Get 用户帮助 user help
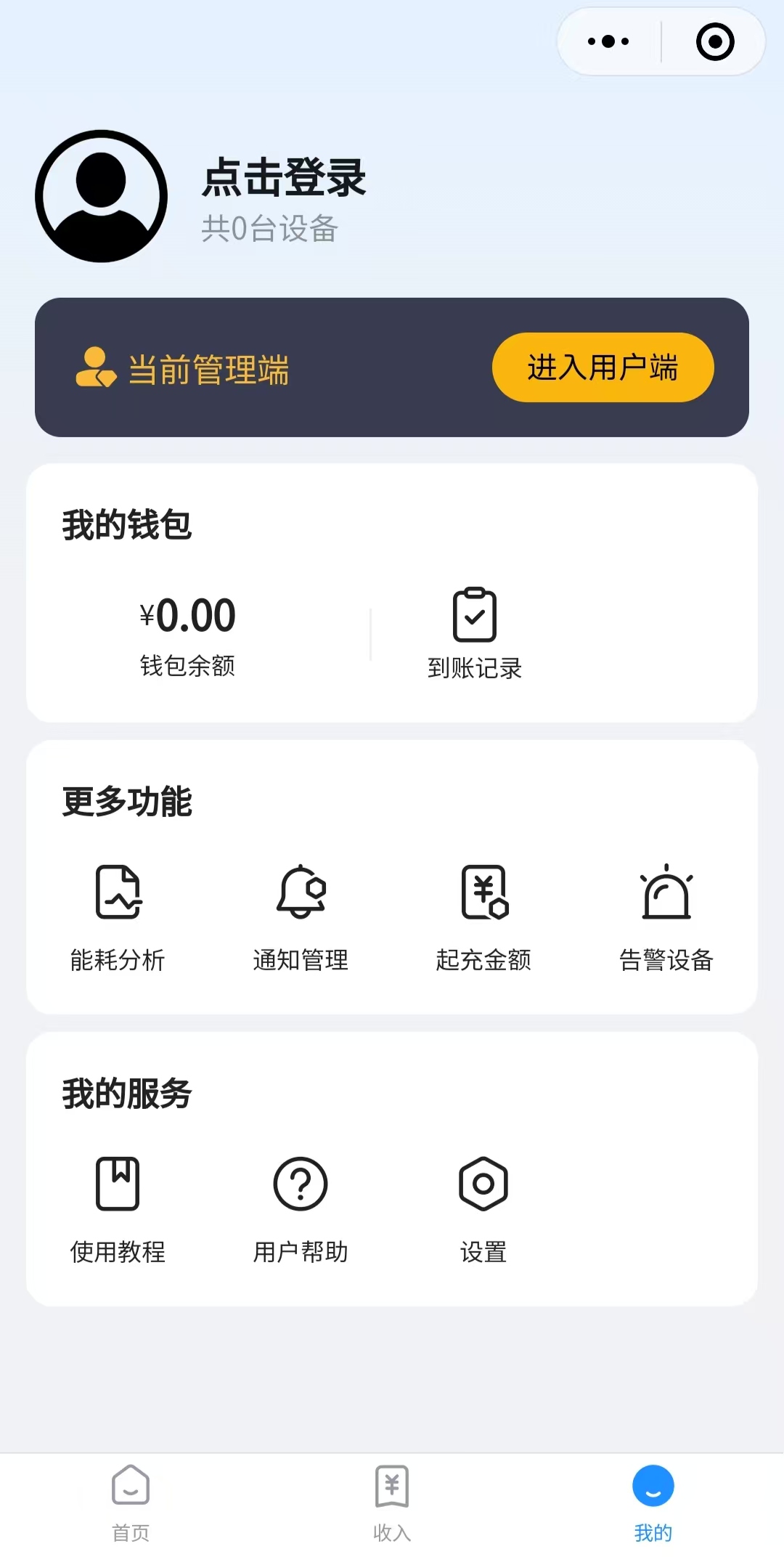The width and height of the screenshot is (784, 1557). (x=301, y=1209)
